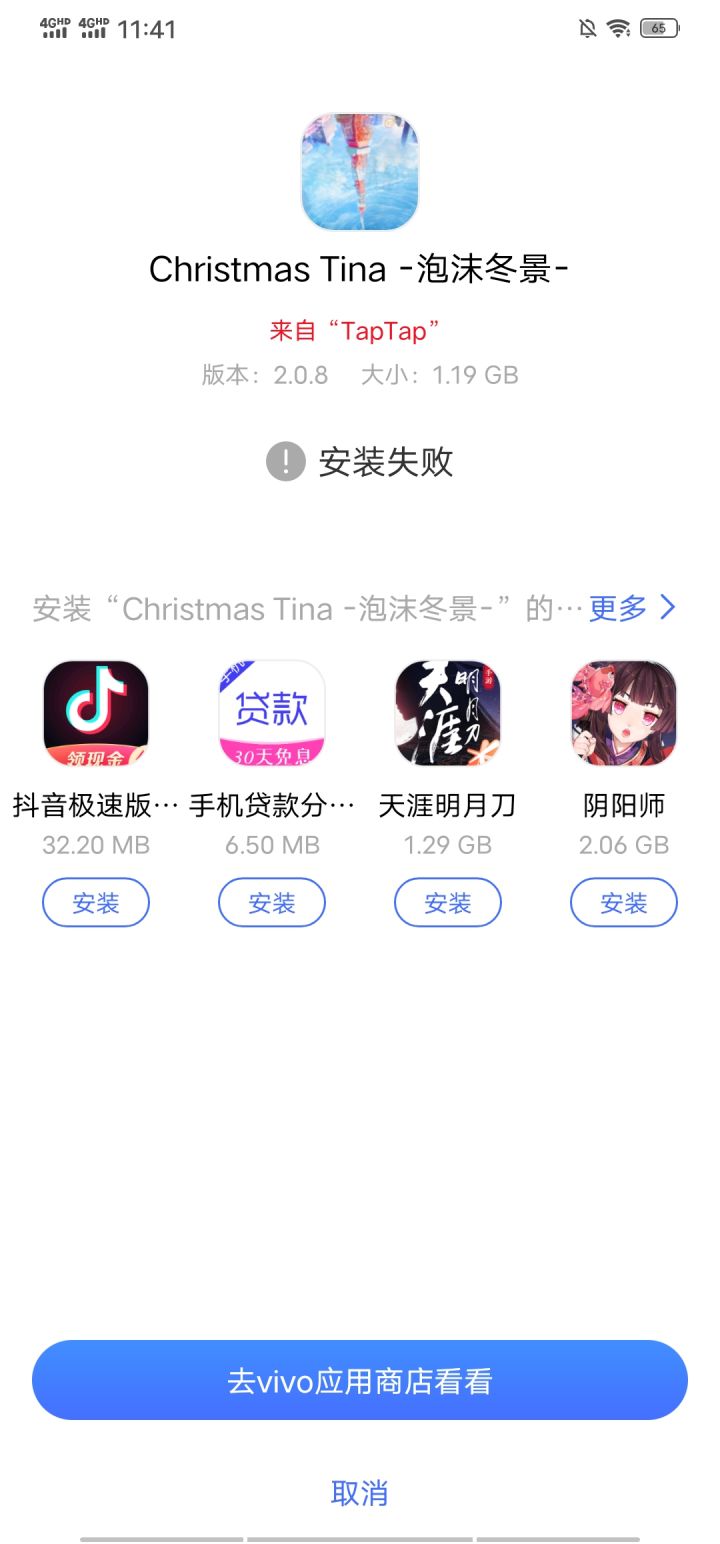720x1544 pixels.
Task: Install 天涯明月刀 with its 安装 button
Action: tap(447, 902)
